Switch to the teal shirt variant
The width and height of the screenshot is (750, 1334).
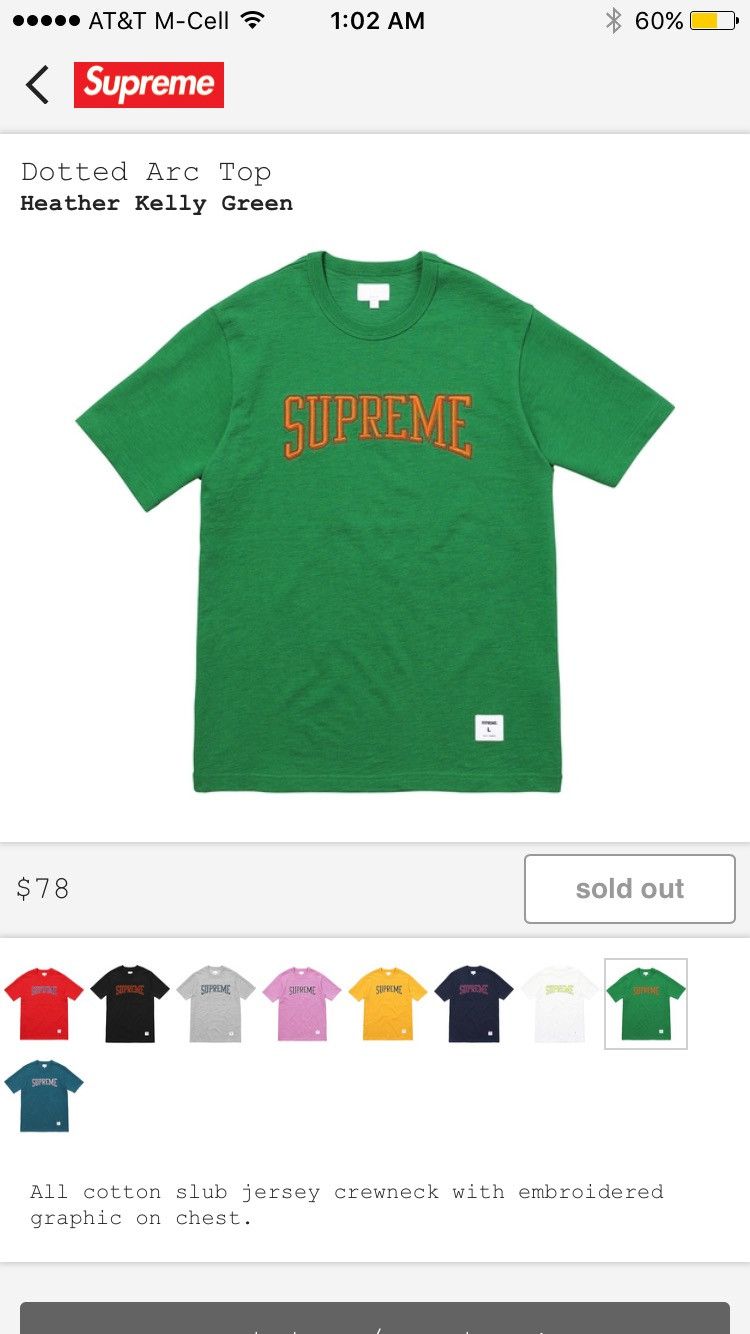coord(43,1096)
